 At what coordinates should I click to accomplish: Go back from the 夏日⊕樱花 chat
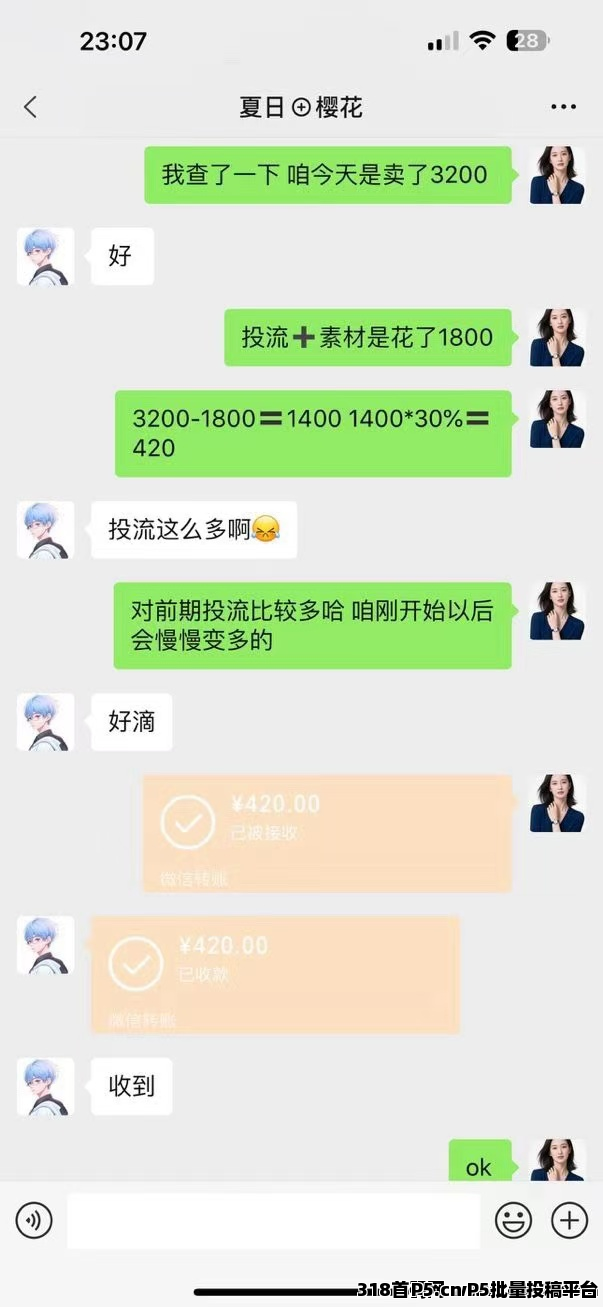click(x=31, y=107)
